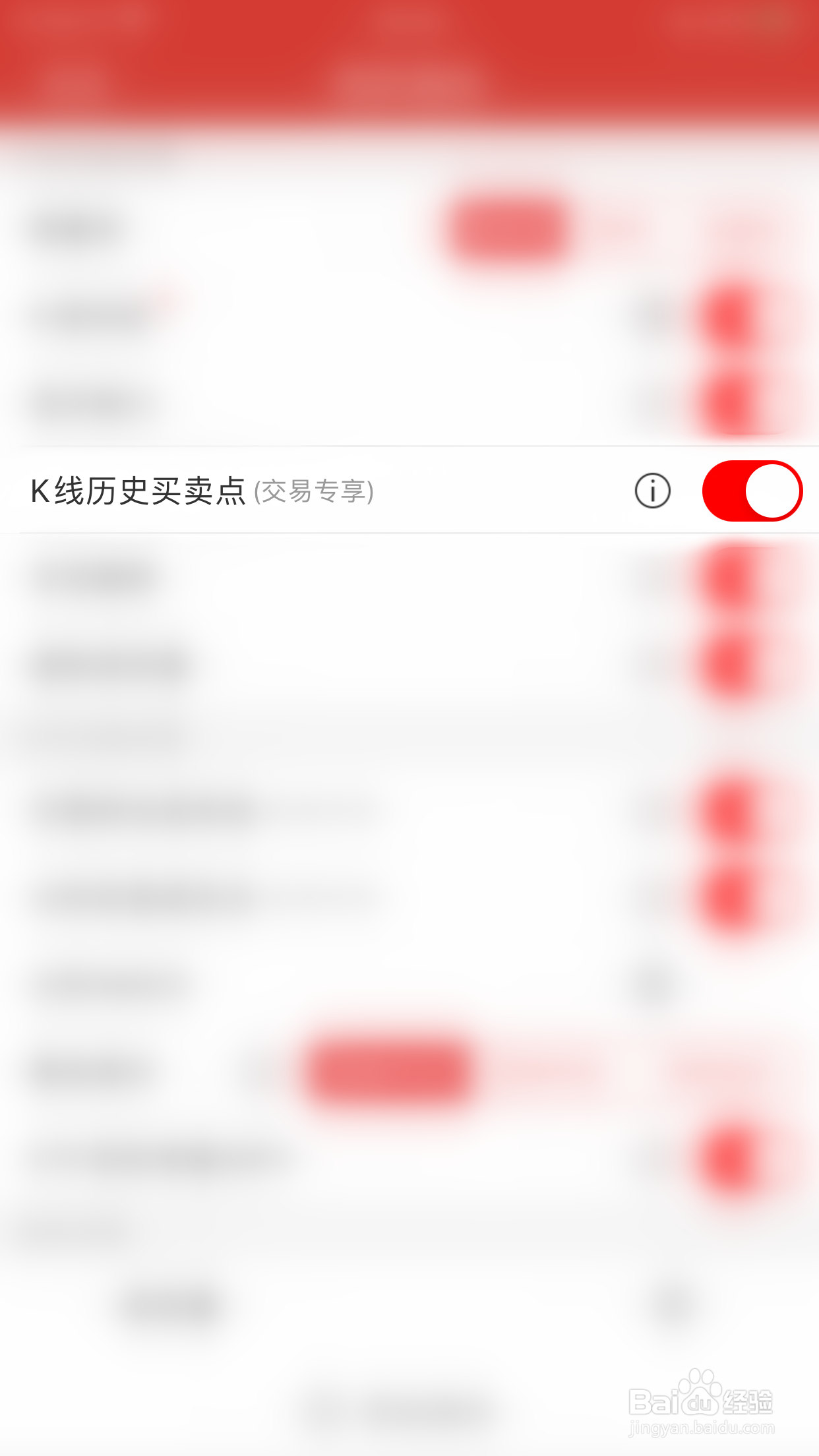The width and height of the screenshot is (819, 1456).
Task: Open the K线历史买卖点 explanation via the circled-i
Action: pyautogui.click(x=652, y=491)
